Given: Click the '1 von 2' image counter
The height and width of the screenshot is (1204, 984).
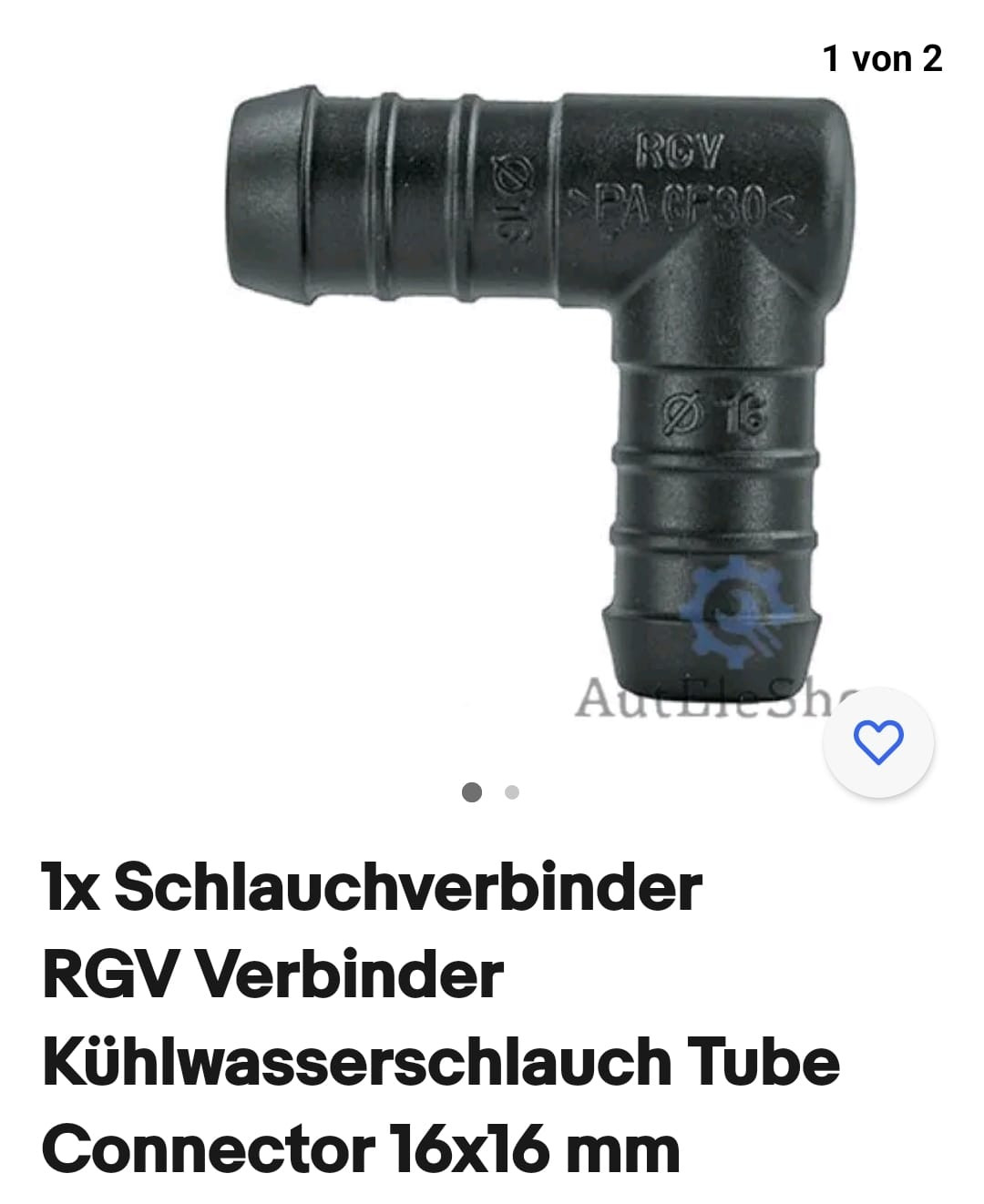Looking at the screenshot, I should pos(880,56).
